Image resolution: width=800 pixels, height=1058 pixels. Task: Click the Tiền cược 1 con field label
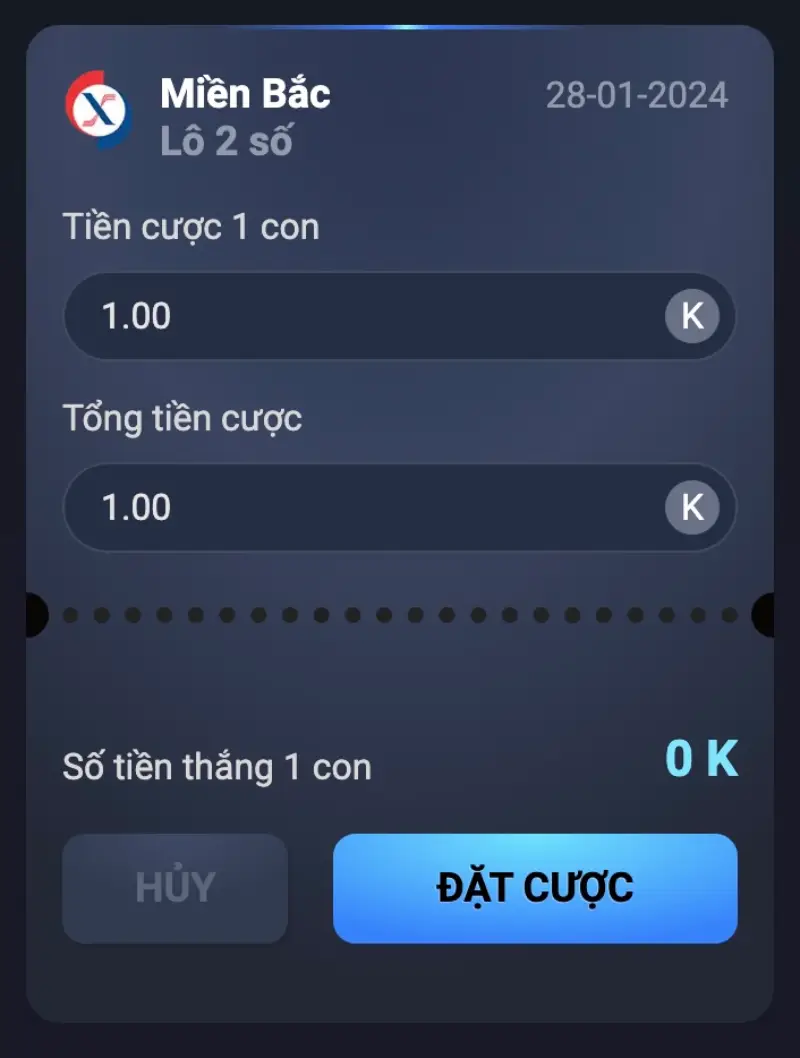coord(190,227)
